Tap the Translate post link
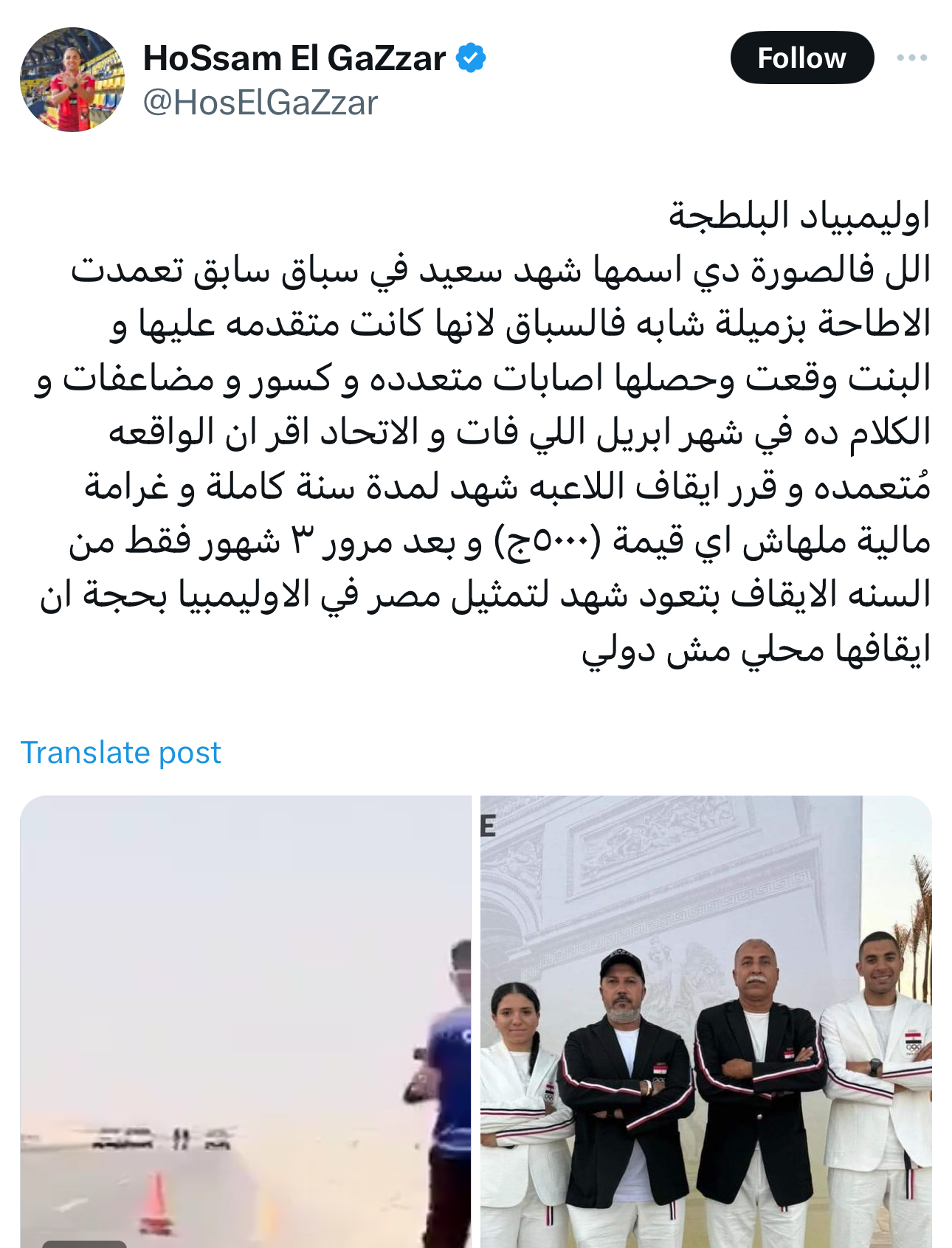This screenshot has height=1248, width=952. tap(120, 753)
